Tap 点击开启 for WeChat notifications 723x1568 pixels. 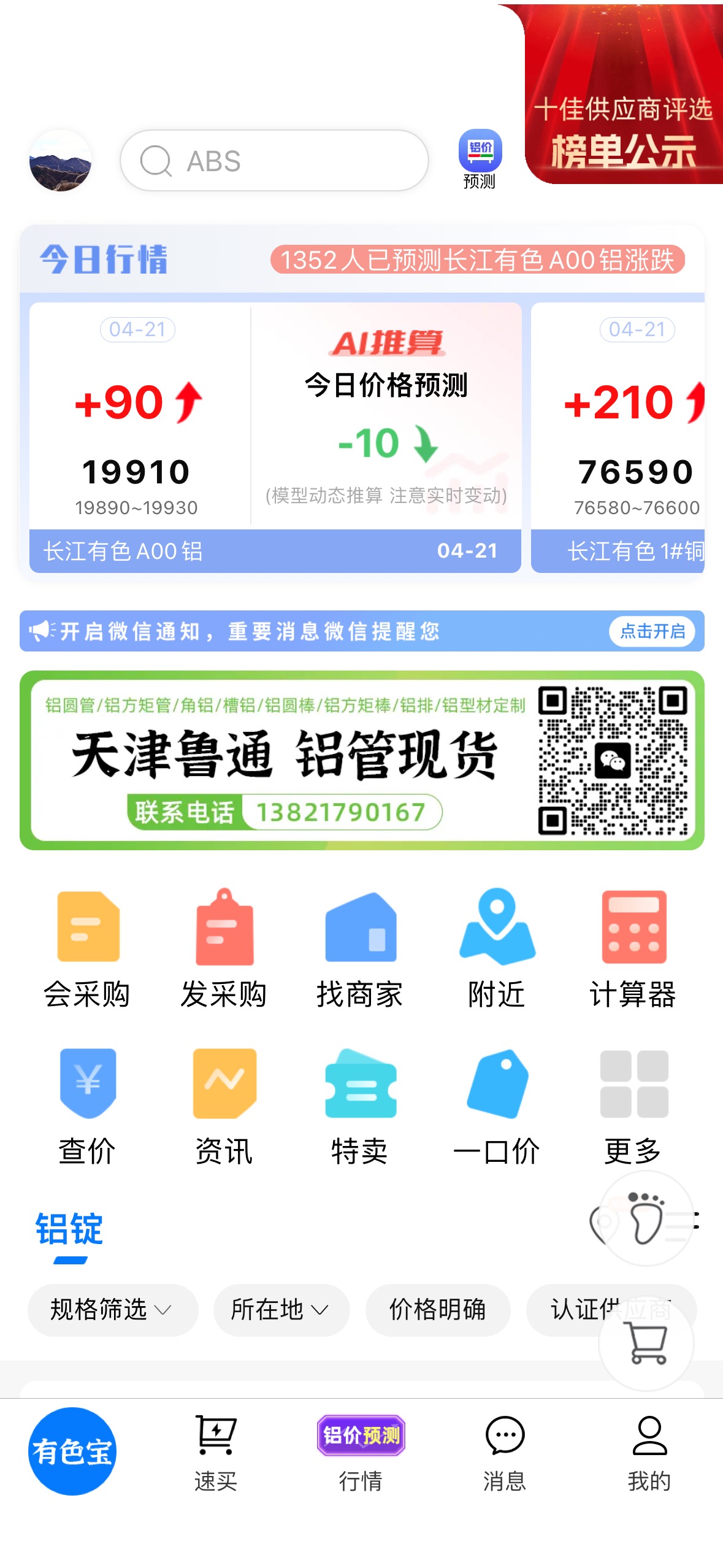[652, 631]
